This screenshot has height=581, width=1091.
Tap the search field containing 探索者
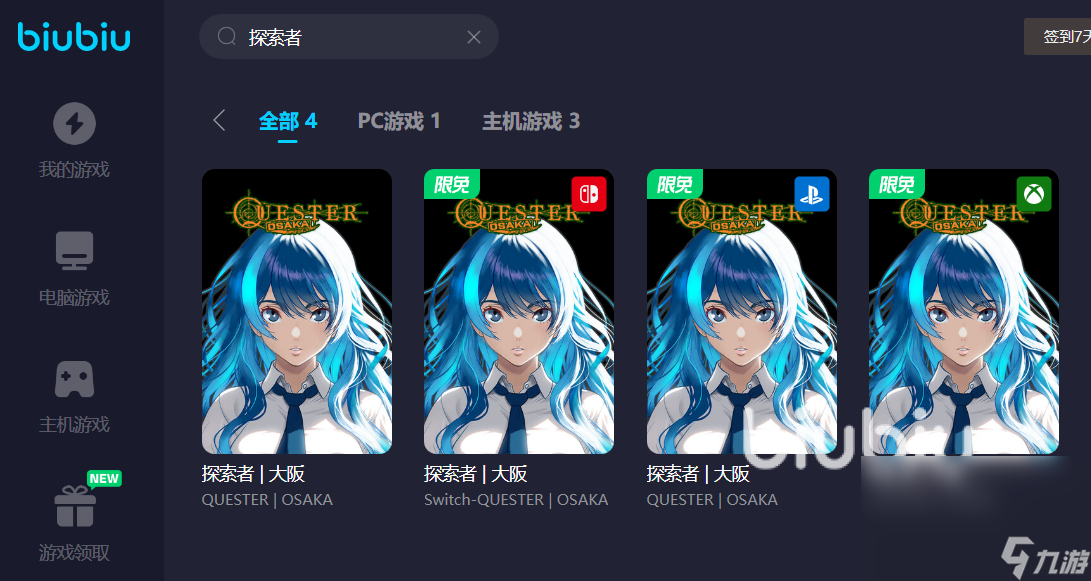(340, 37)
